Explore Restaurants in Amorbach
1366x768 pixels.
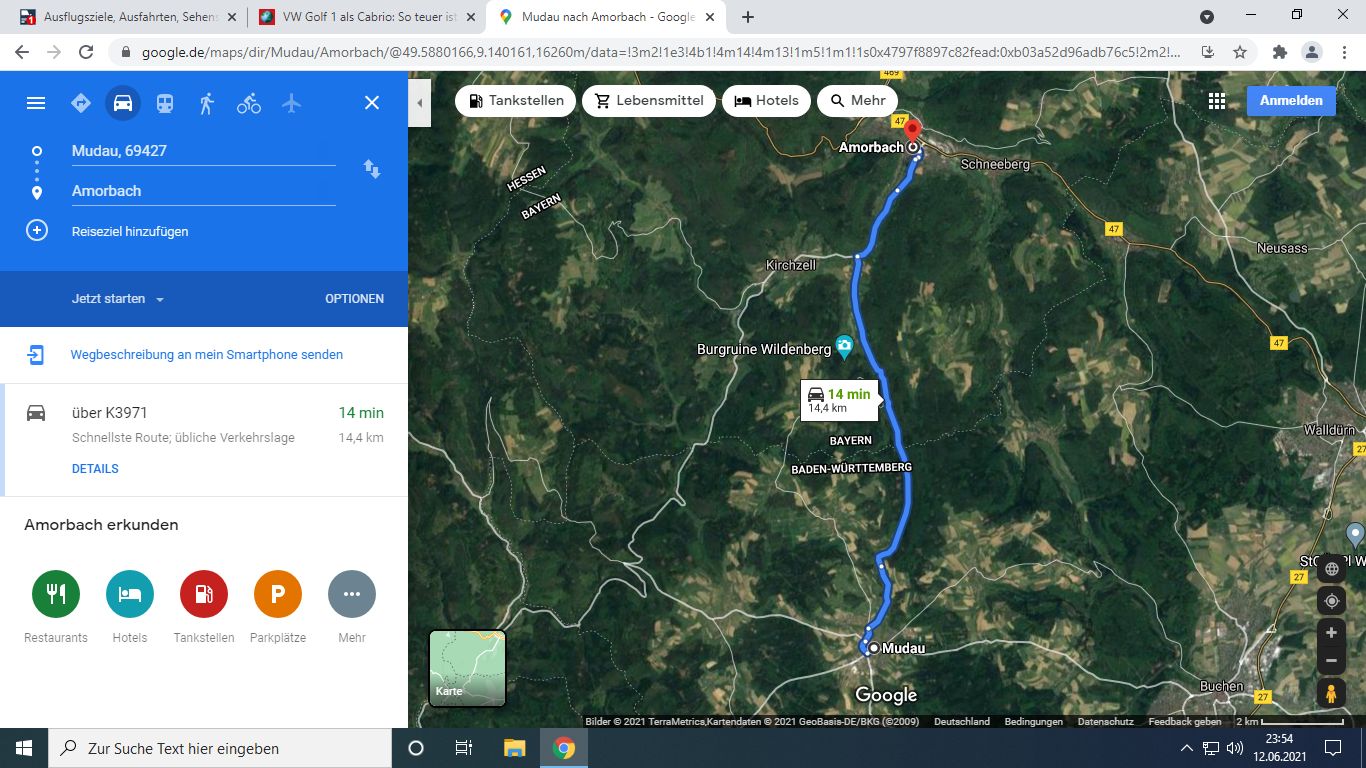pos(56,606)
